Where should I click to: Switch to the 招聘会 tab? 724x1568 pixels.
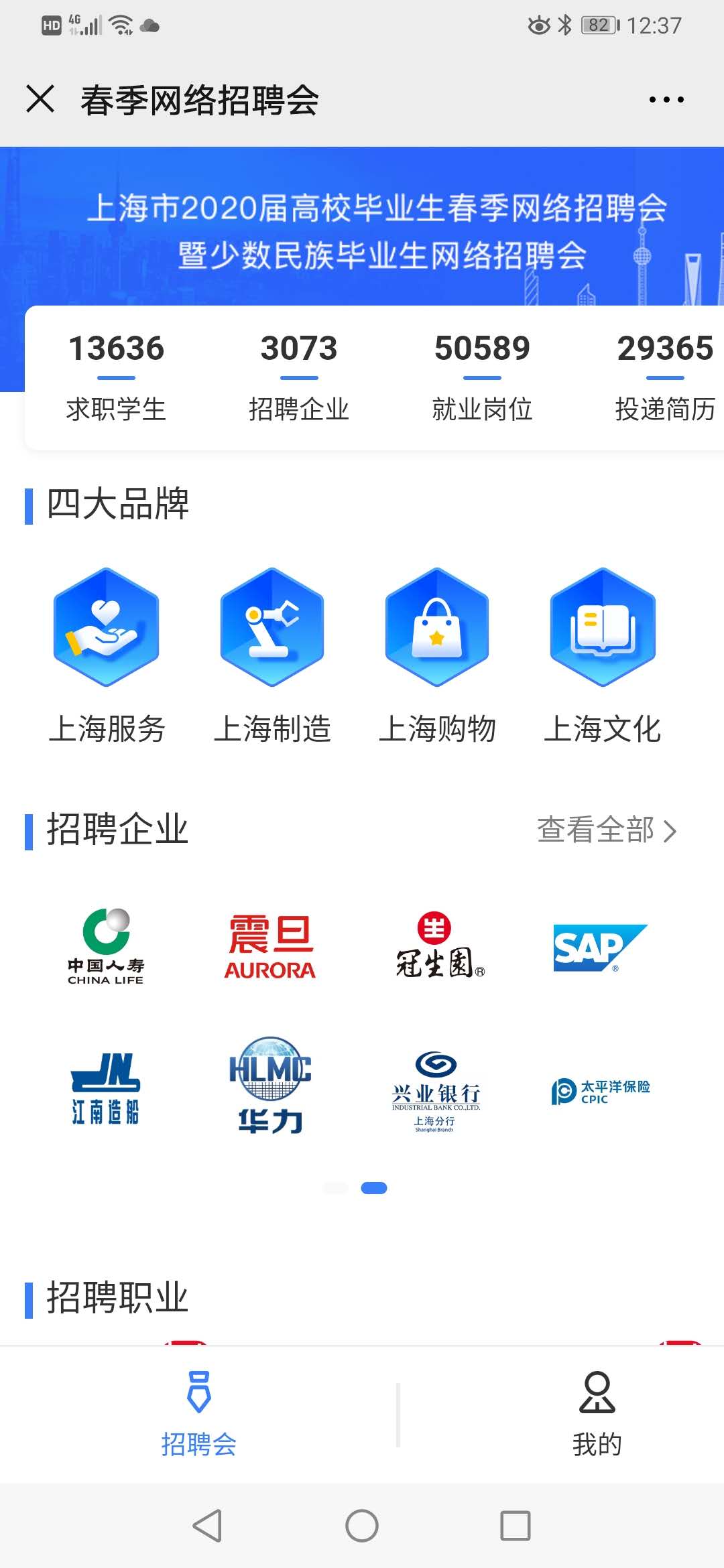click(x=199, y=1414)
